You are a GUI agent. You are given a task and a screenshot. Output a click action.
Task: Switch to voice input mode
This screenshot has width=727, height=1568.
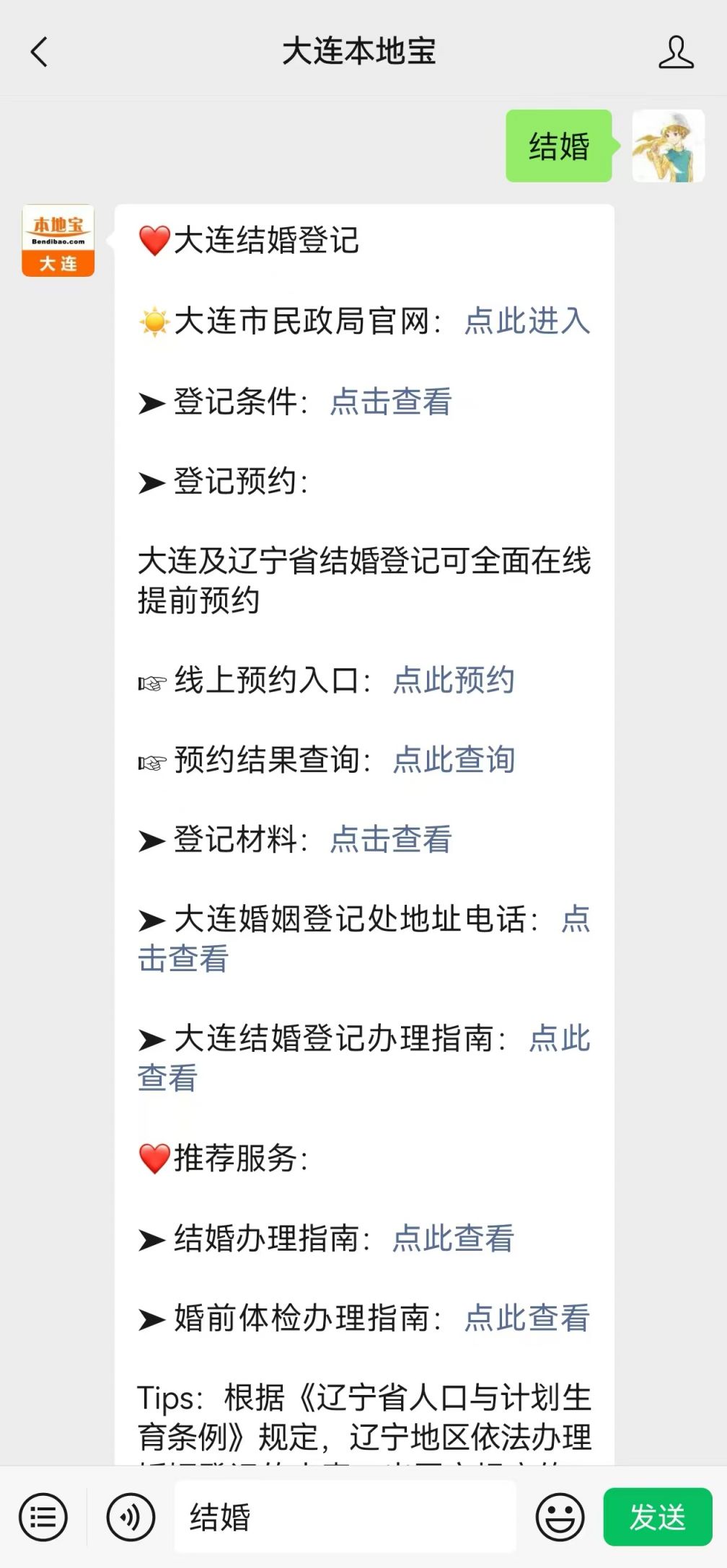pyautogui.click(x=131, y=1517)
